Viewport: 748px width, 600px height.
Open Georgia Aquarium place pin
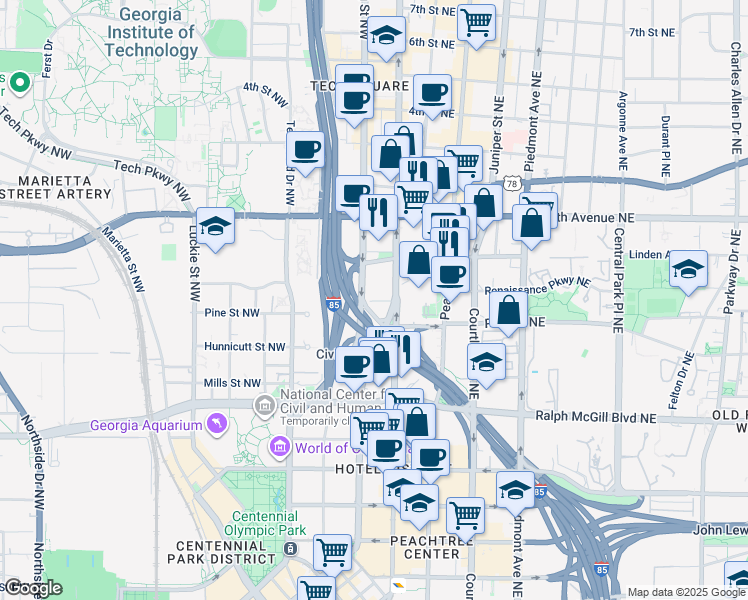(x=217, y=424)
